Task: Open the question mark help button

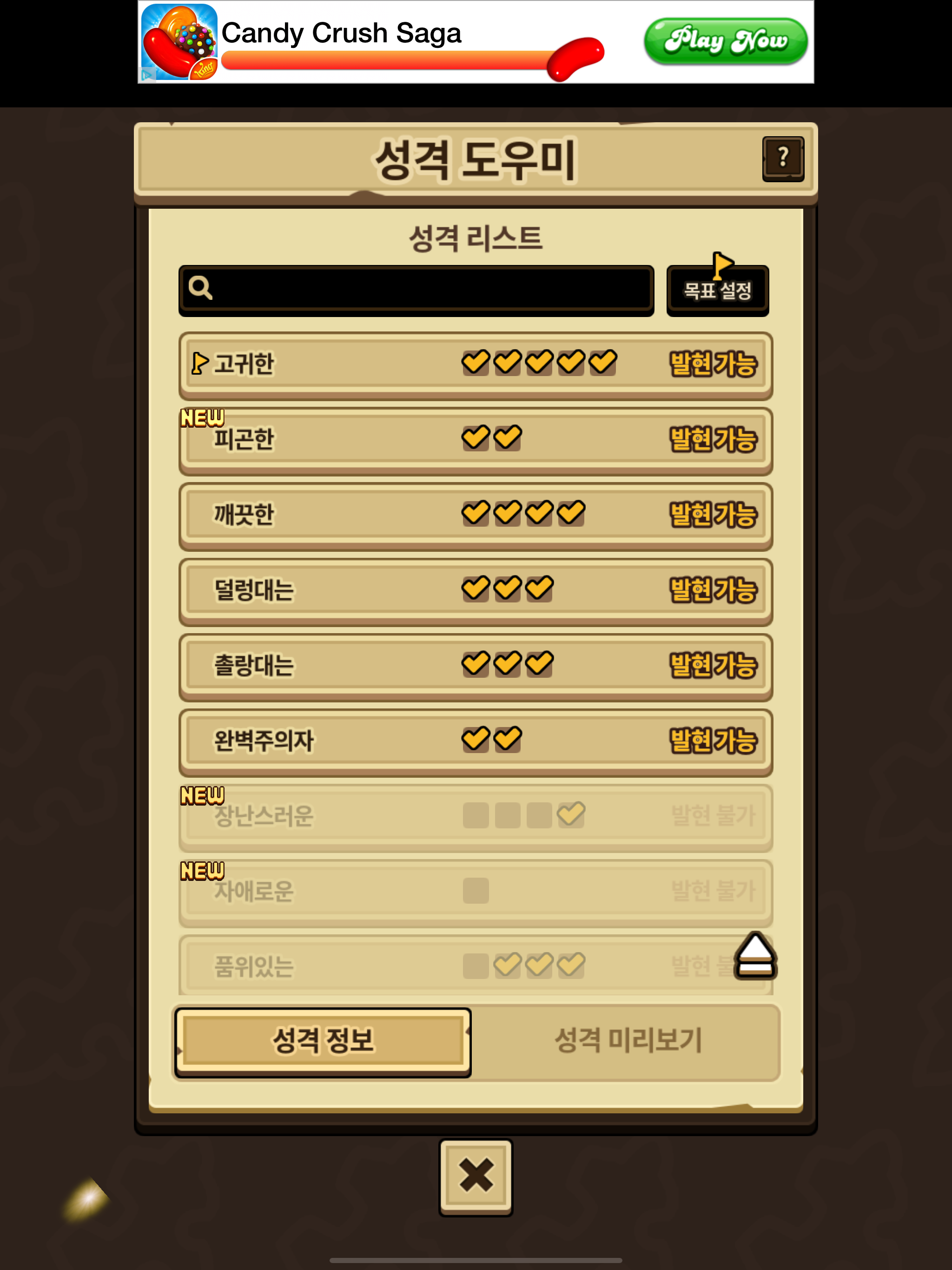Action: [x=783, y=159]
